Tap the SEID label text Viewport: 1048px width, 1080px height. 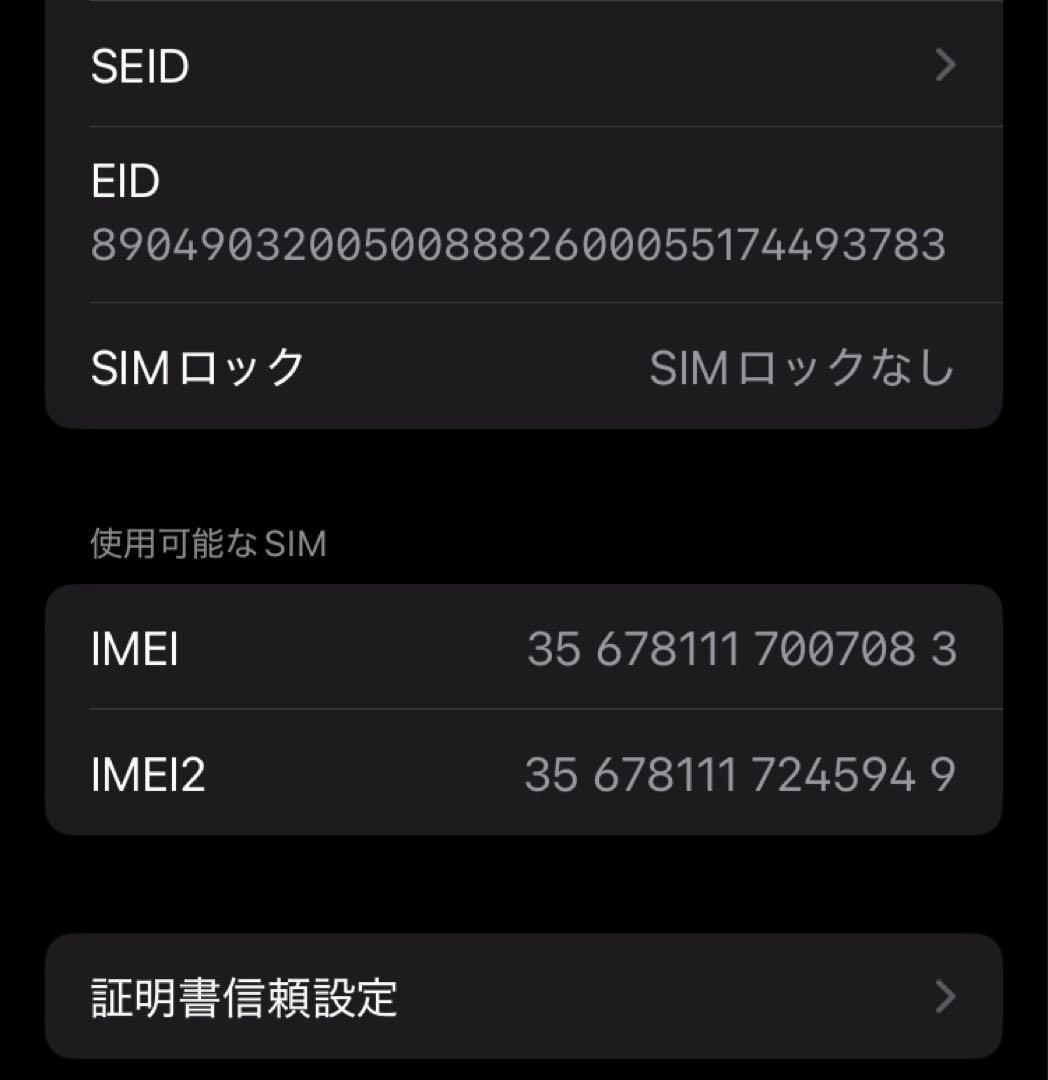[x=137, y=66]
